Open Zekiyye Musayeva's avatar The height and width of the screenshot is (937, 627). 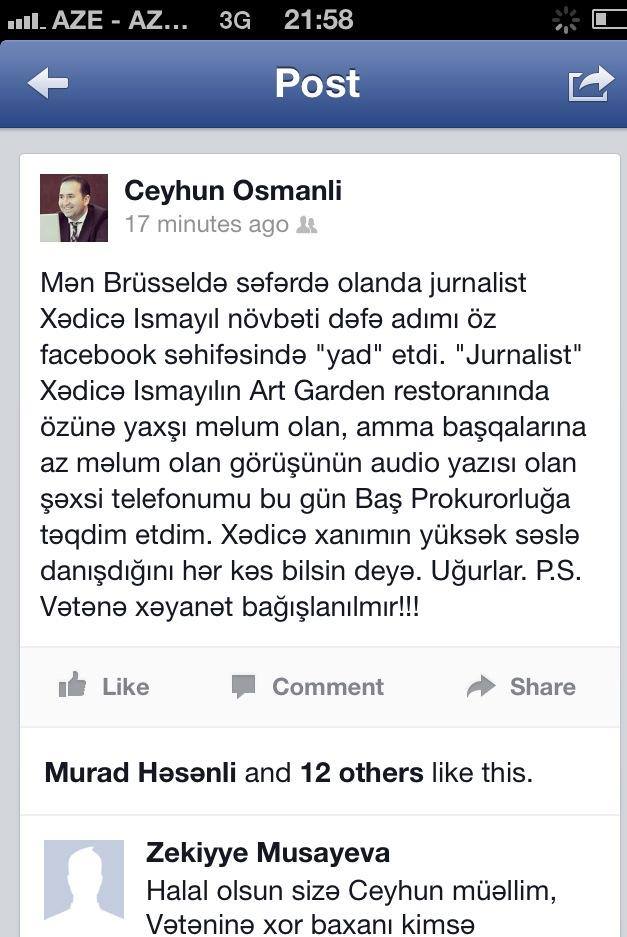pyautogui.click(x=85, y=880)
